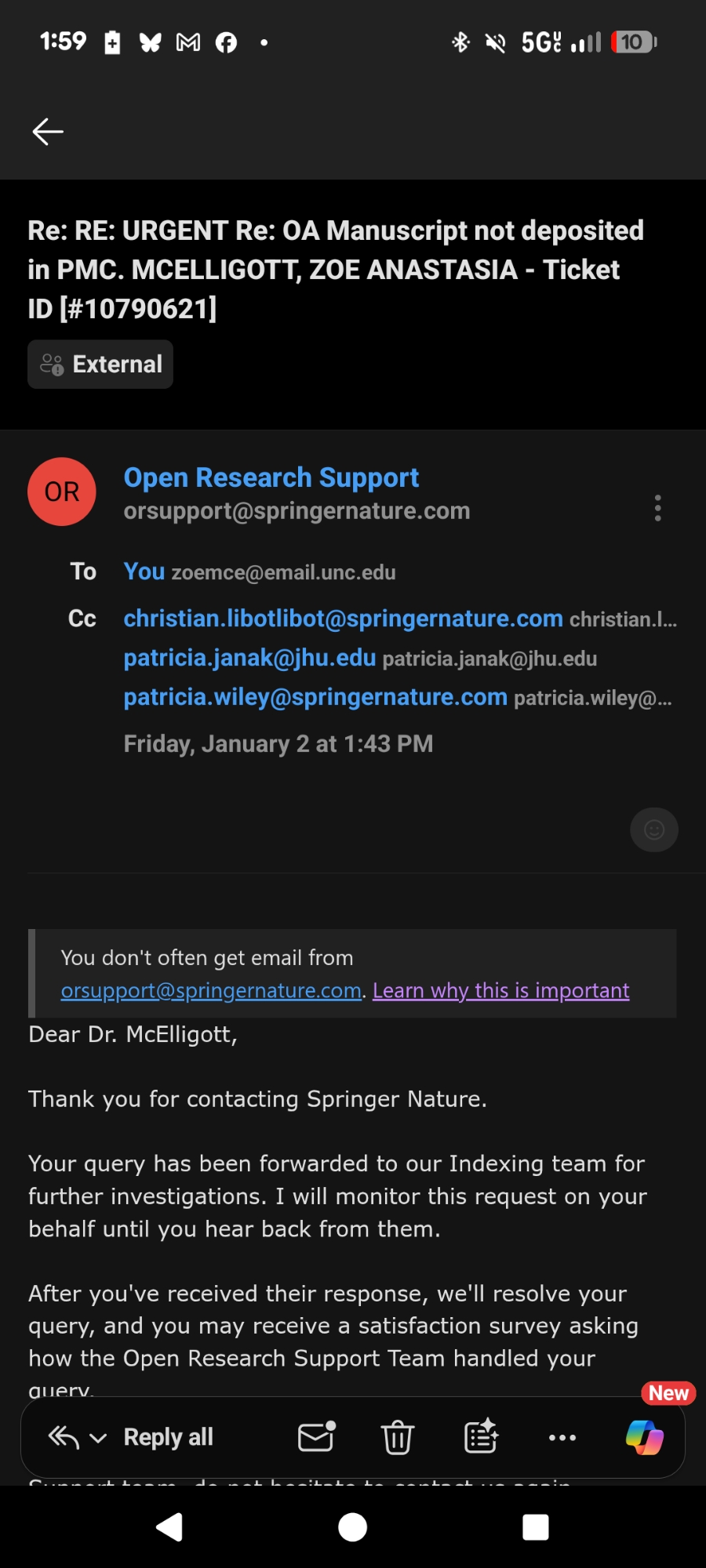Open more actions in bottom toolbar
Screen dimensions: 706x1568
pyautogui.click(x=562, y=1437)
